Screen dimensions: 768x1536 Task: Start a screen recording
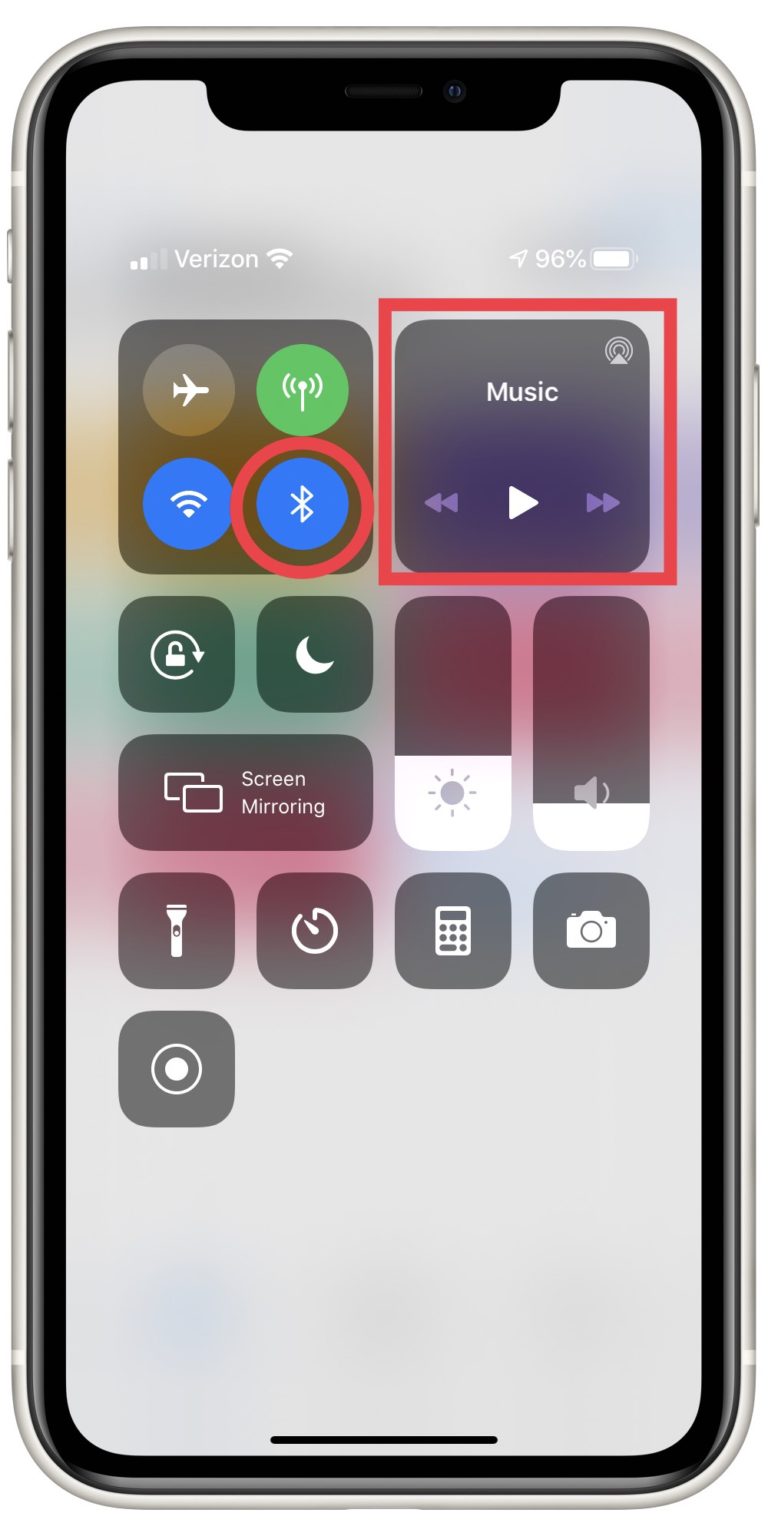click(177, 1069)
